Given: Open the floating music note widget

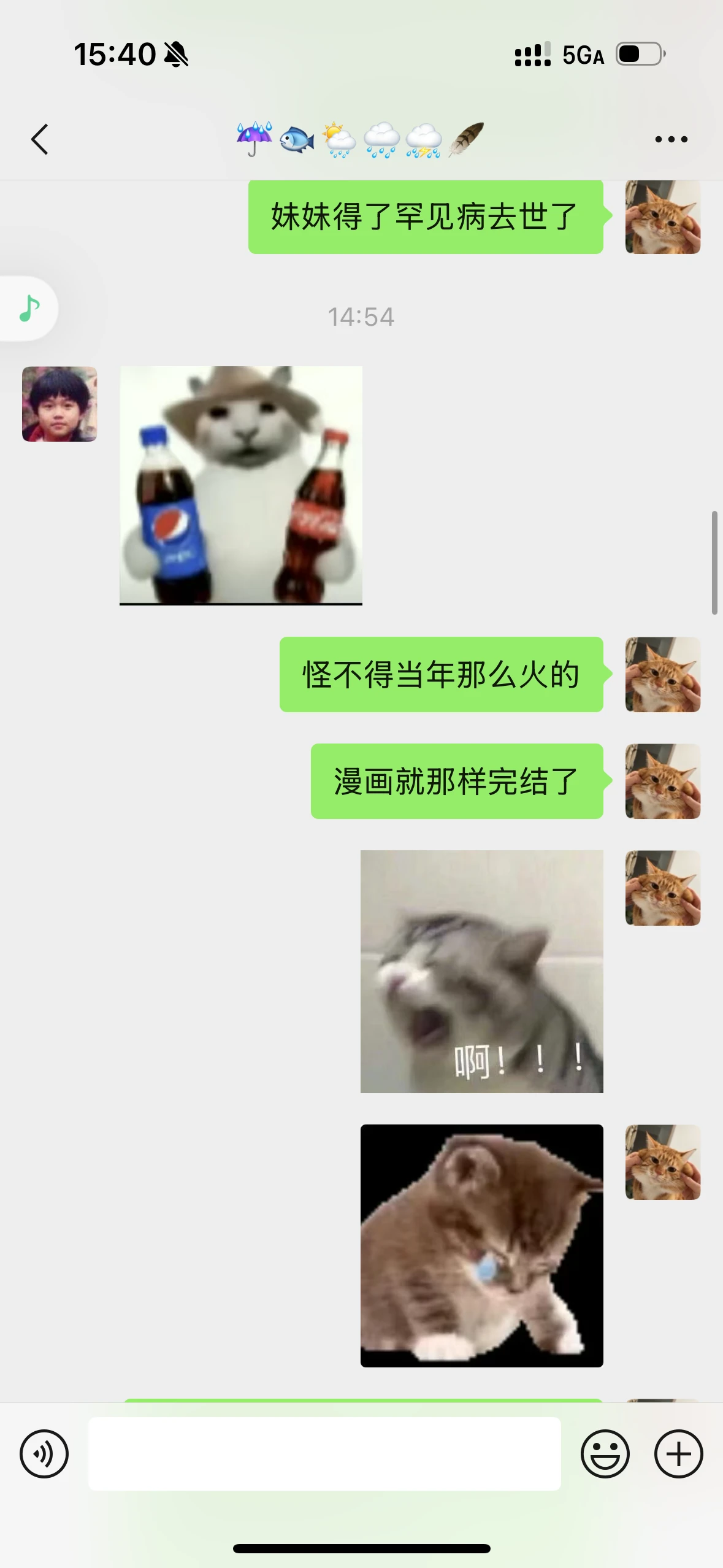Looking at the screenshot, I should point(29,309).
